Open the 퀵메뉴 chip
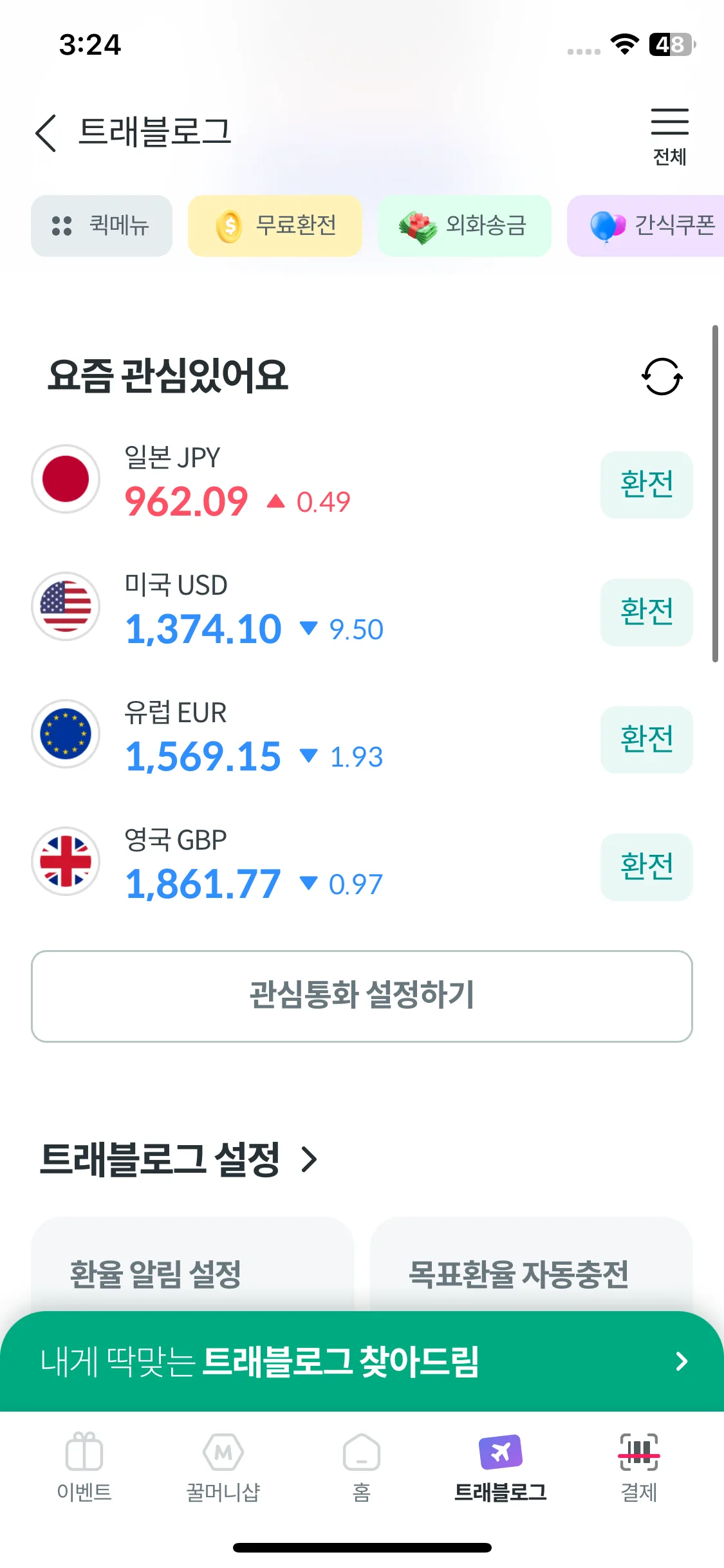The image size is (724, 1568). (102, 226)
